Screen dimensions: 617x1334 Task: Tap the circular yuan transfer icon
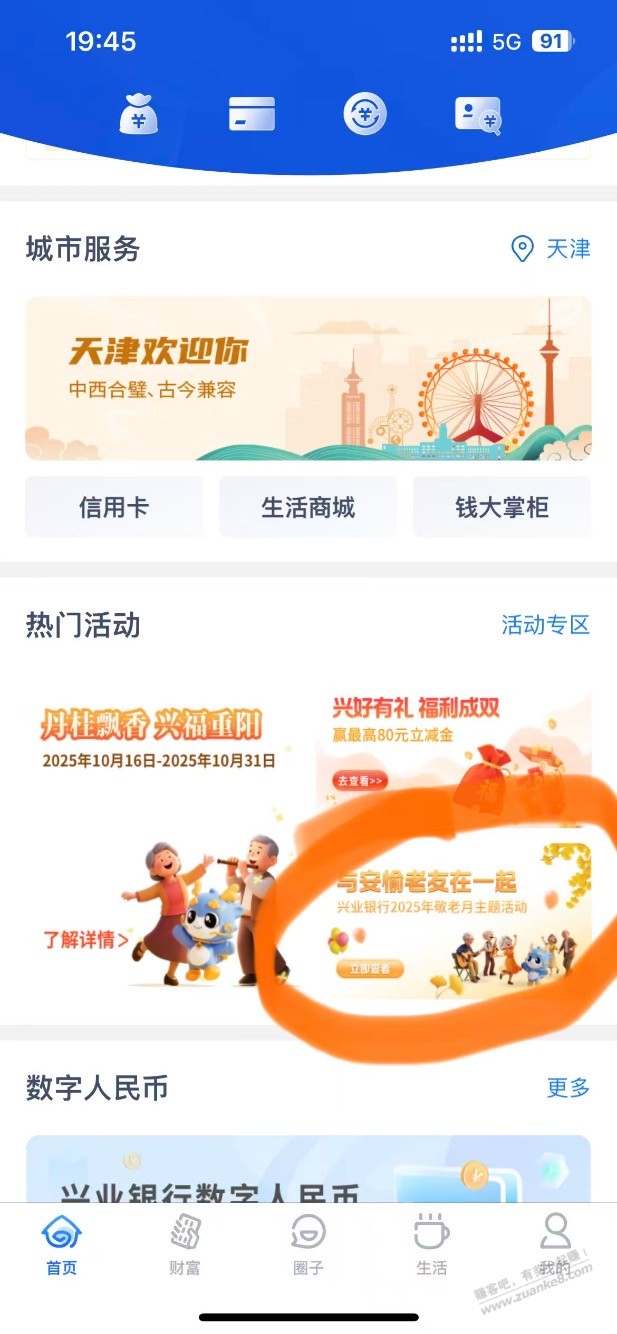365,114
